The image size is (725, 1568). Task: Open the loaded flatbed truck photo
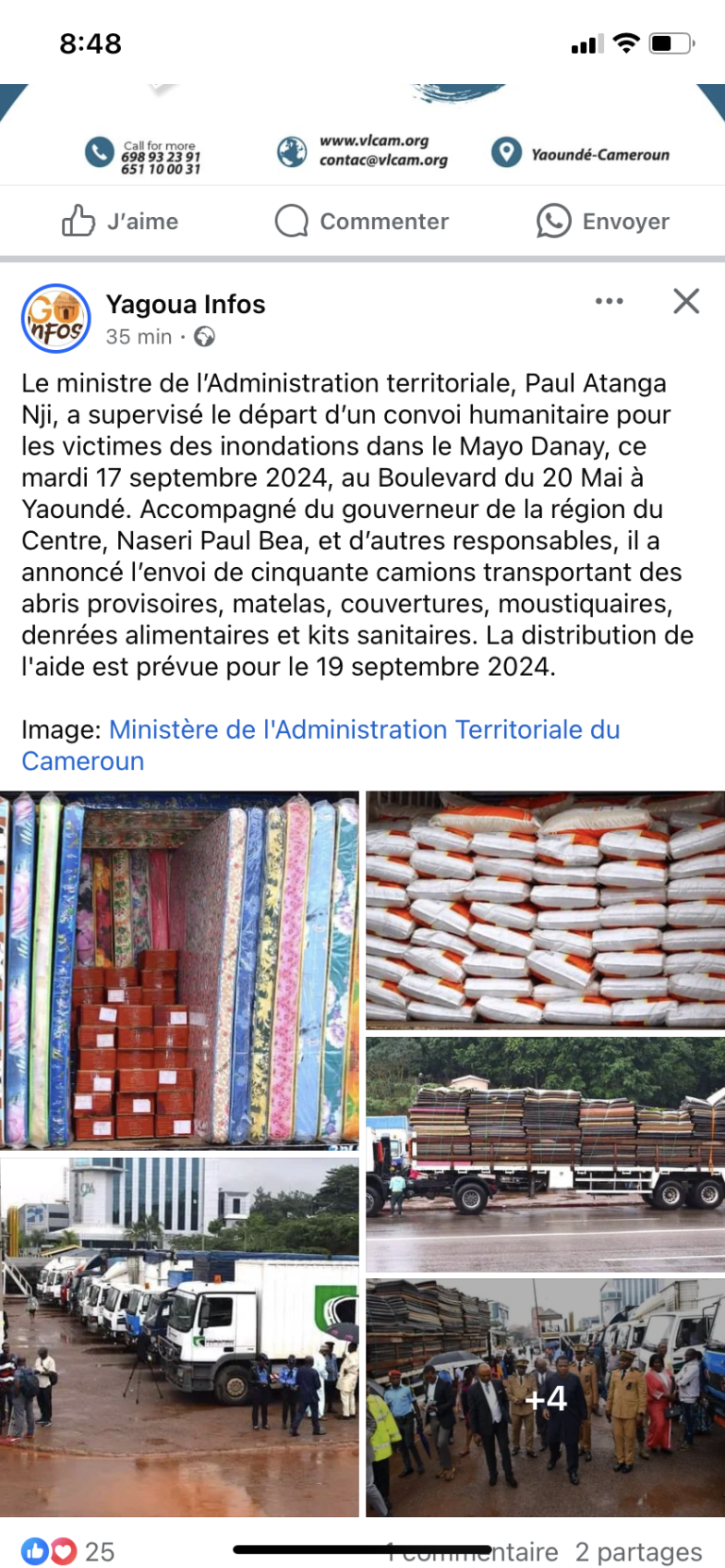tap(546, 1155)
